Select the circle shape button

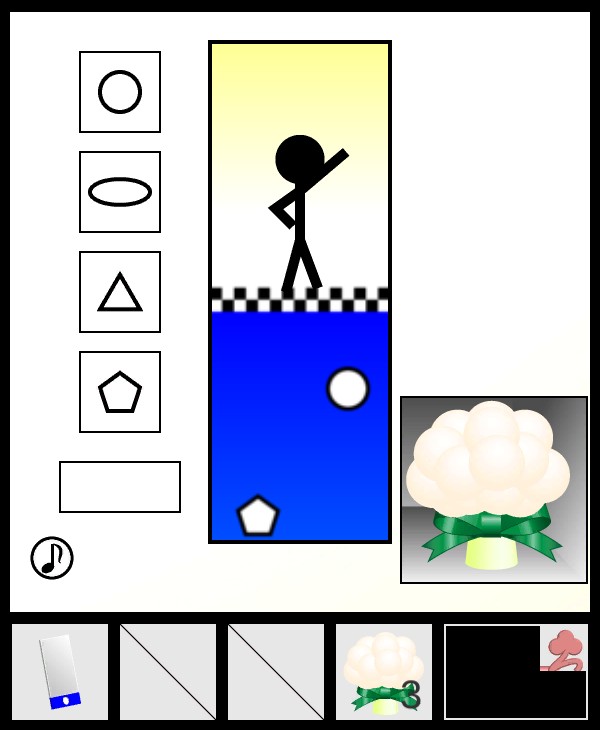pyautogui.click(x=120, y=92)
